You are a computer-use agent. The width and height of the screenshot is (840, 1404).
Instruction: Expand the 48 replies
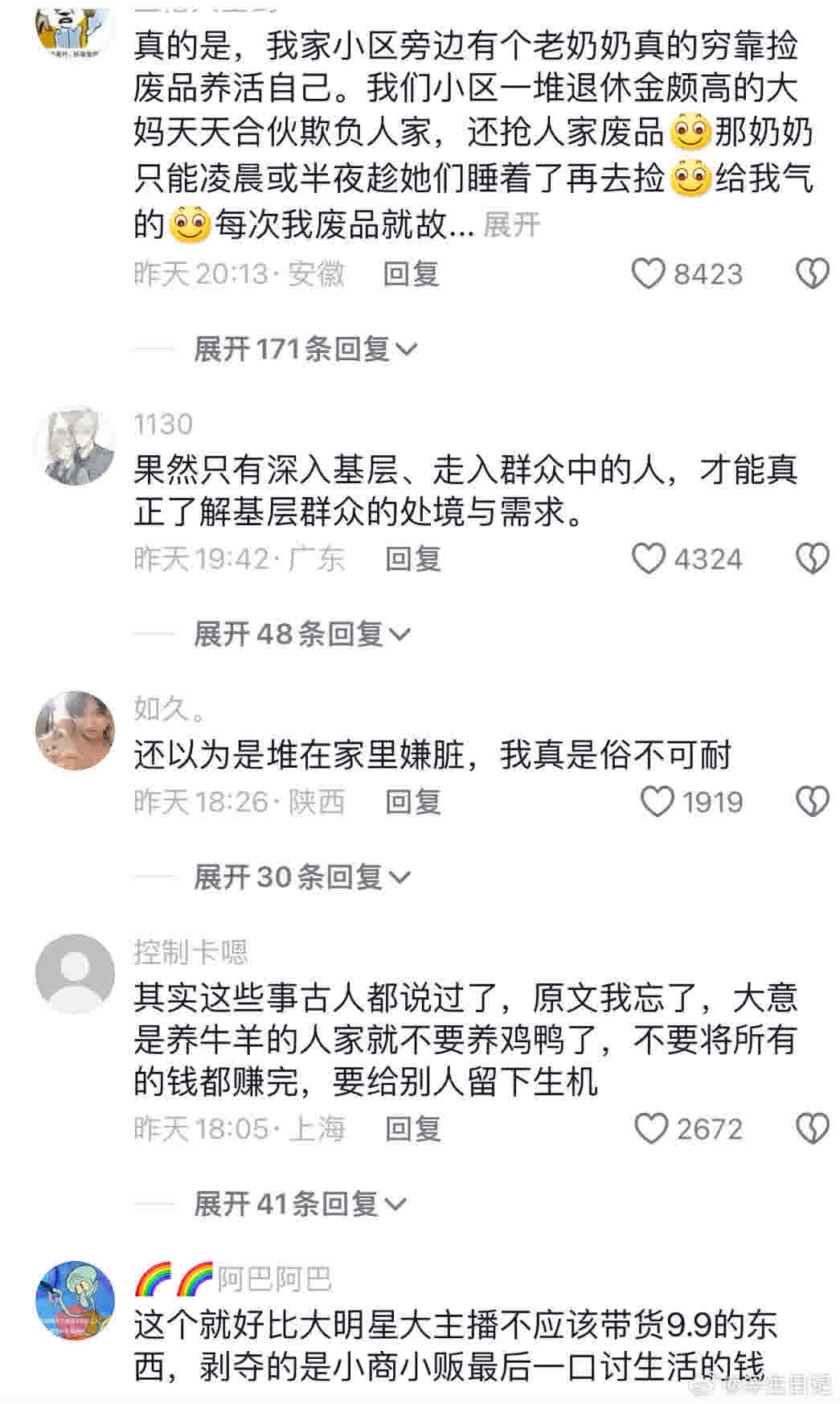click(x=301, y=634)
